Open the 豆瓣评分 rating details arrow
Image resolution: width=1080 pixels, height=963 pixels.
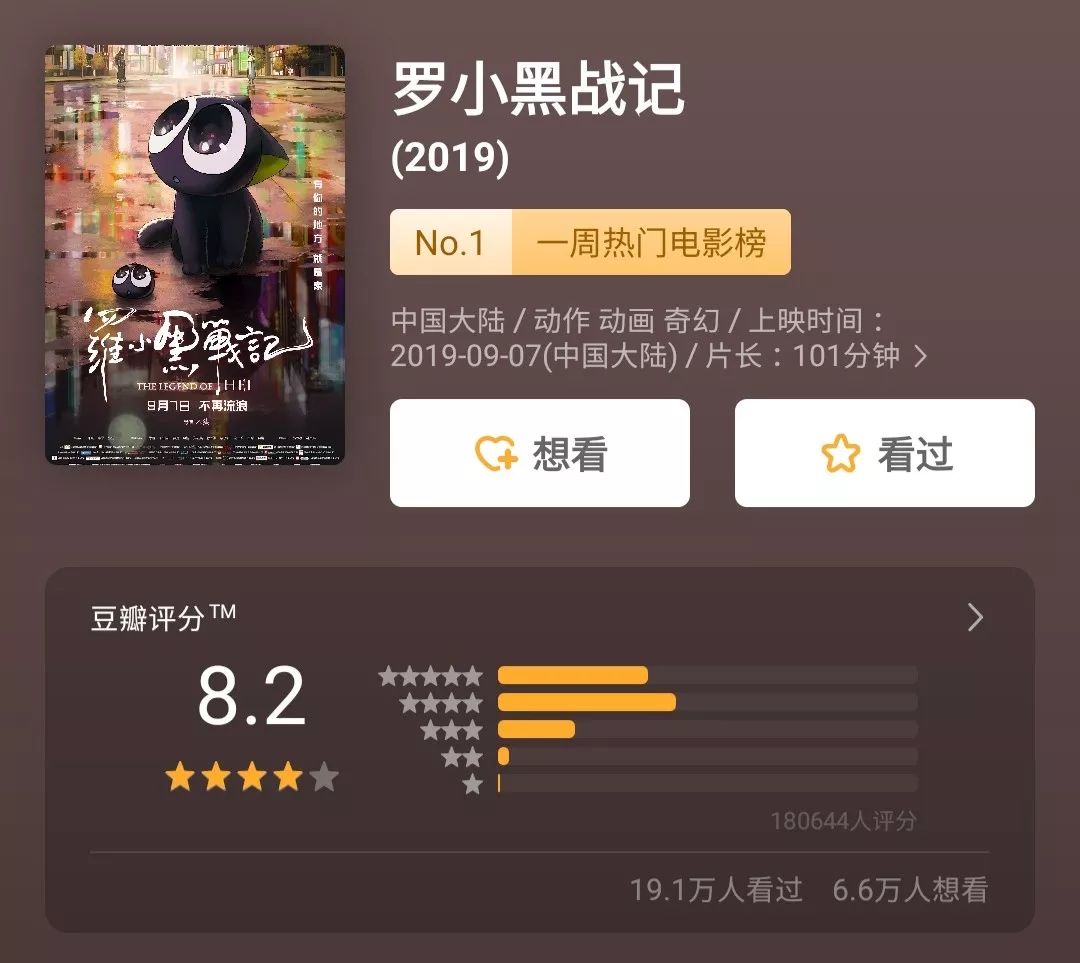[975, 618]
